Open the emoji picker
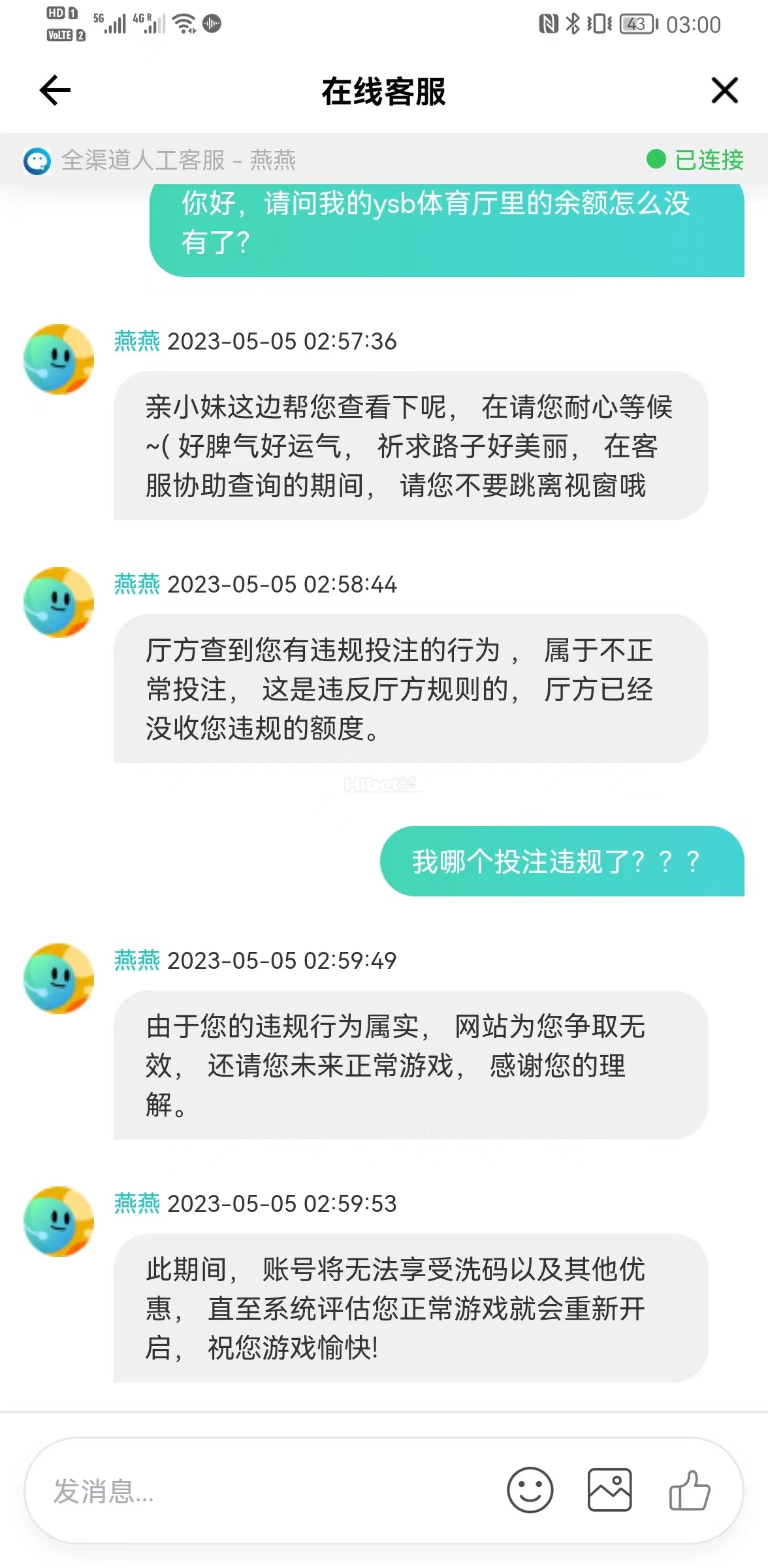 coord(530,1490)
